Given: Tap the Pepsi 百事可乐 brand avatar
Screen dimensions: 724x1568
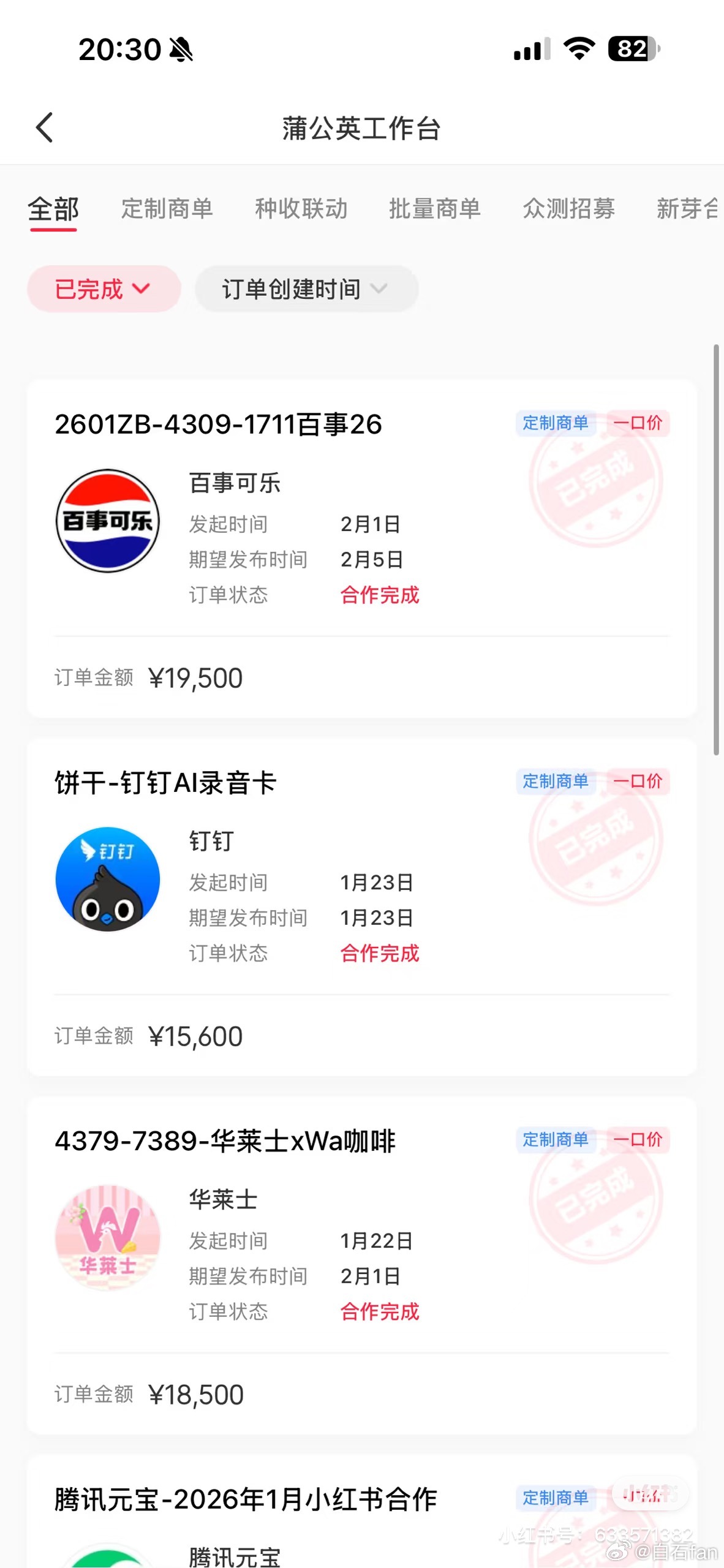Looking at the screenshot, I should coord(108,522).
